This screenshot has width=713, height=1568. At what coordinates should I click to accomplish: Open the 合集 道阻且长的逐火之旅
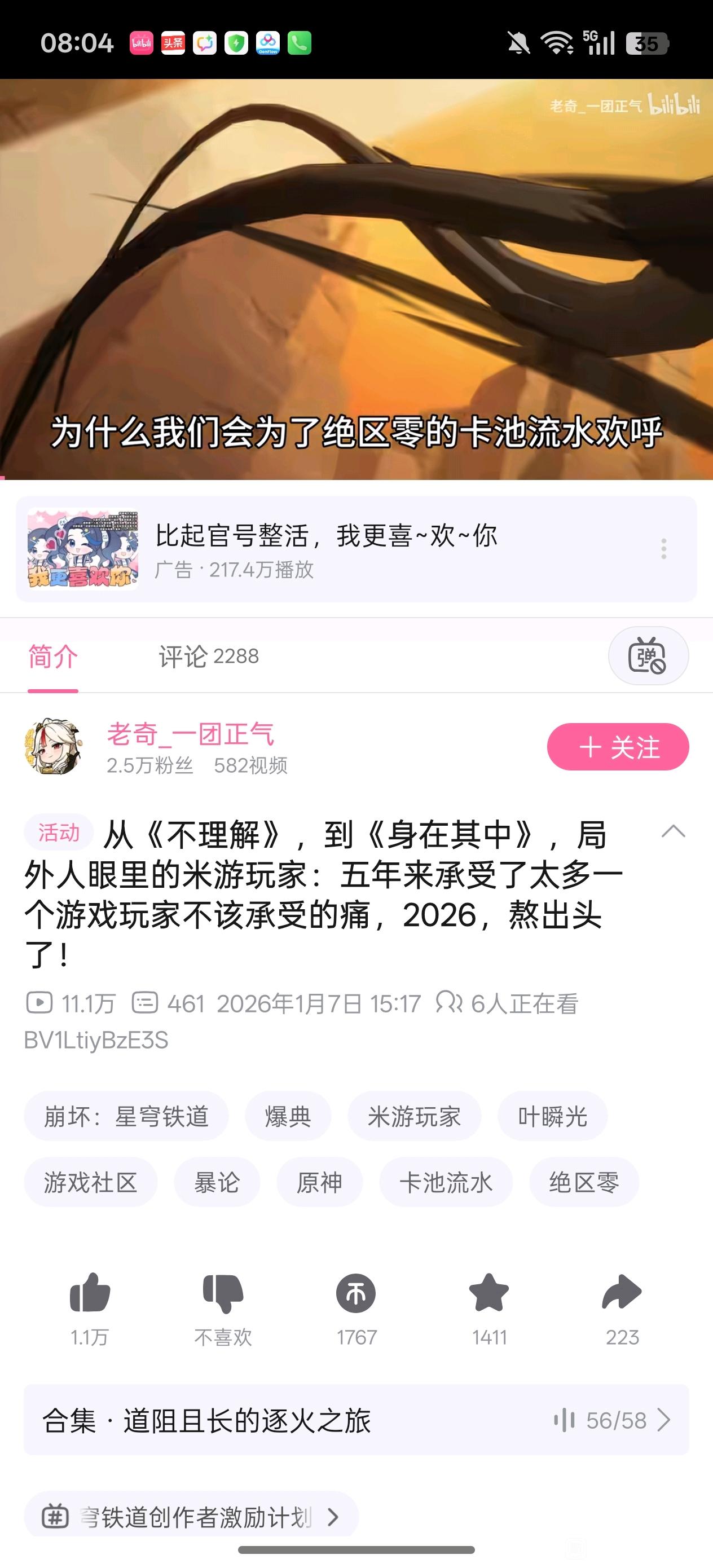tap(356, 1421)
